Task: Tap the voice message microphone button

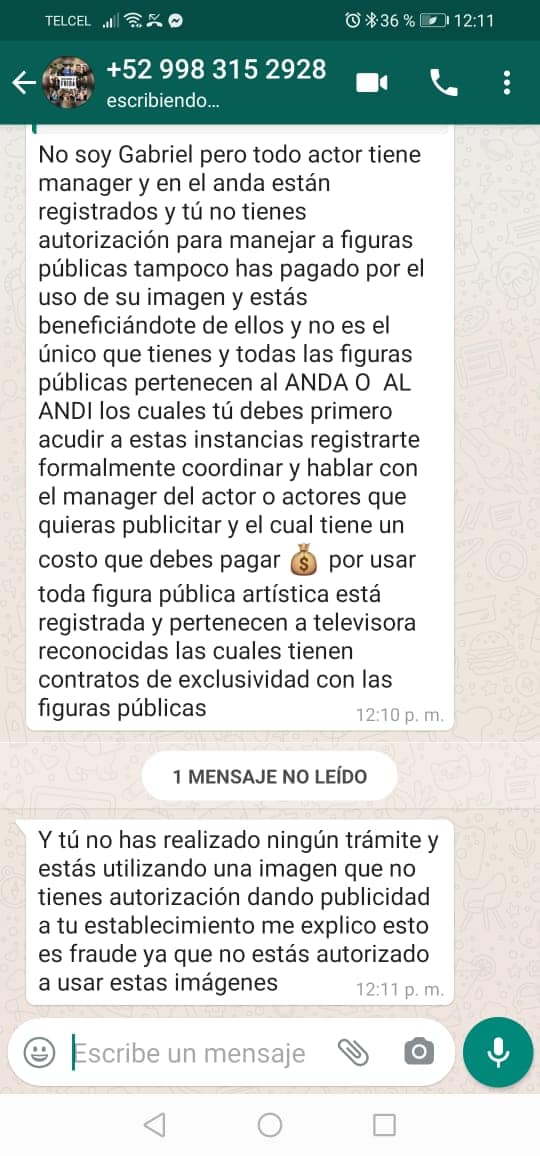Action: (499, 1052)
